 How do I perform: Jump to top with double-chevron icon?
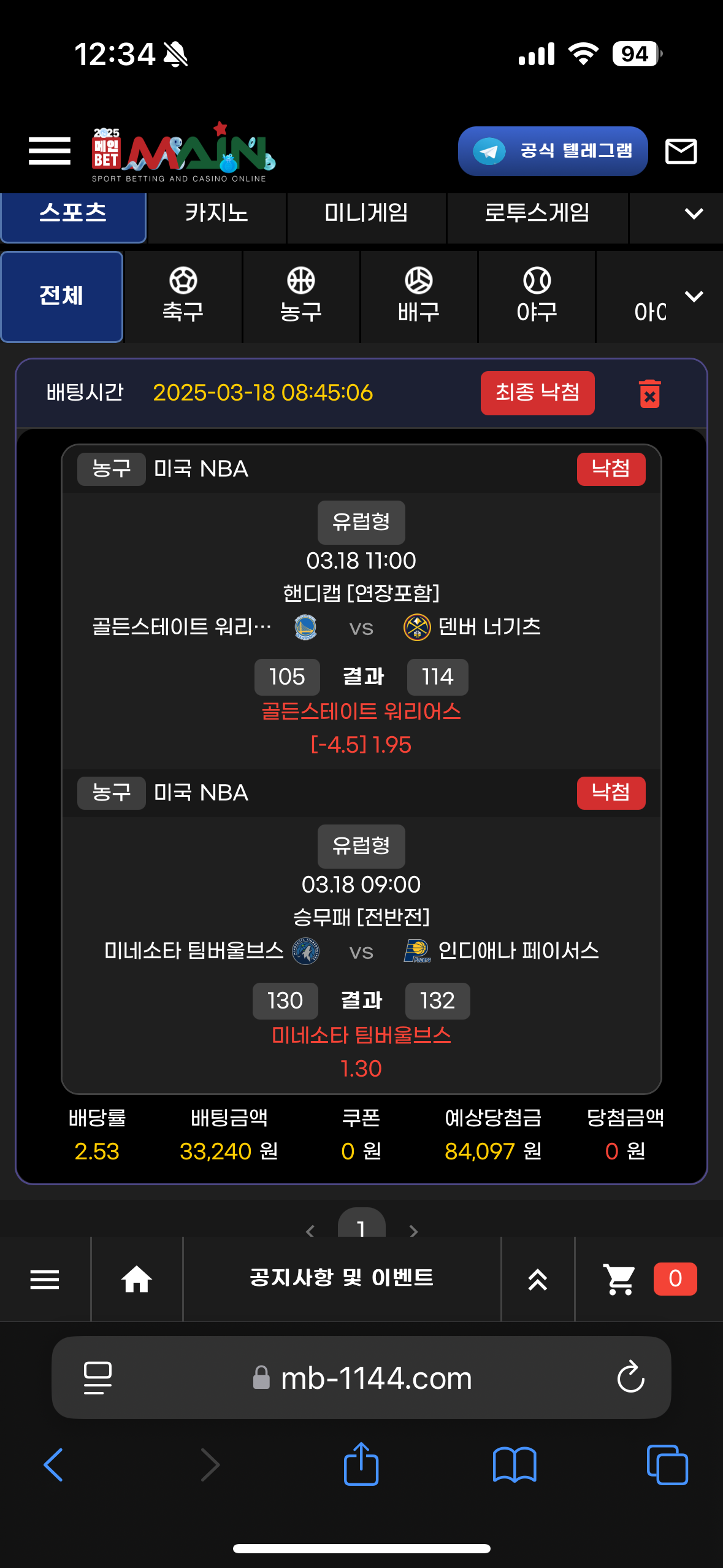538,1279
